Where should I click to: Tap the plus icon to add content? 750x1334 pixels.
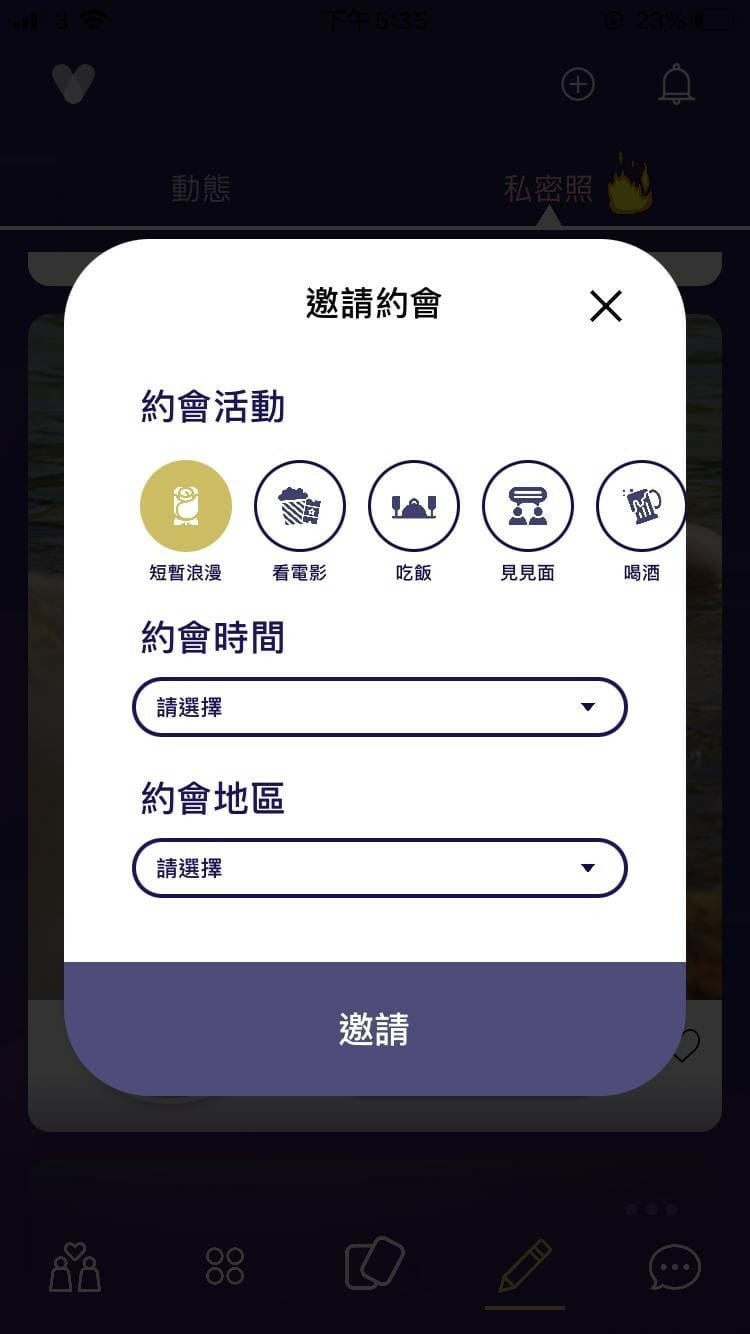coord(578,85)
